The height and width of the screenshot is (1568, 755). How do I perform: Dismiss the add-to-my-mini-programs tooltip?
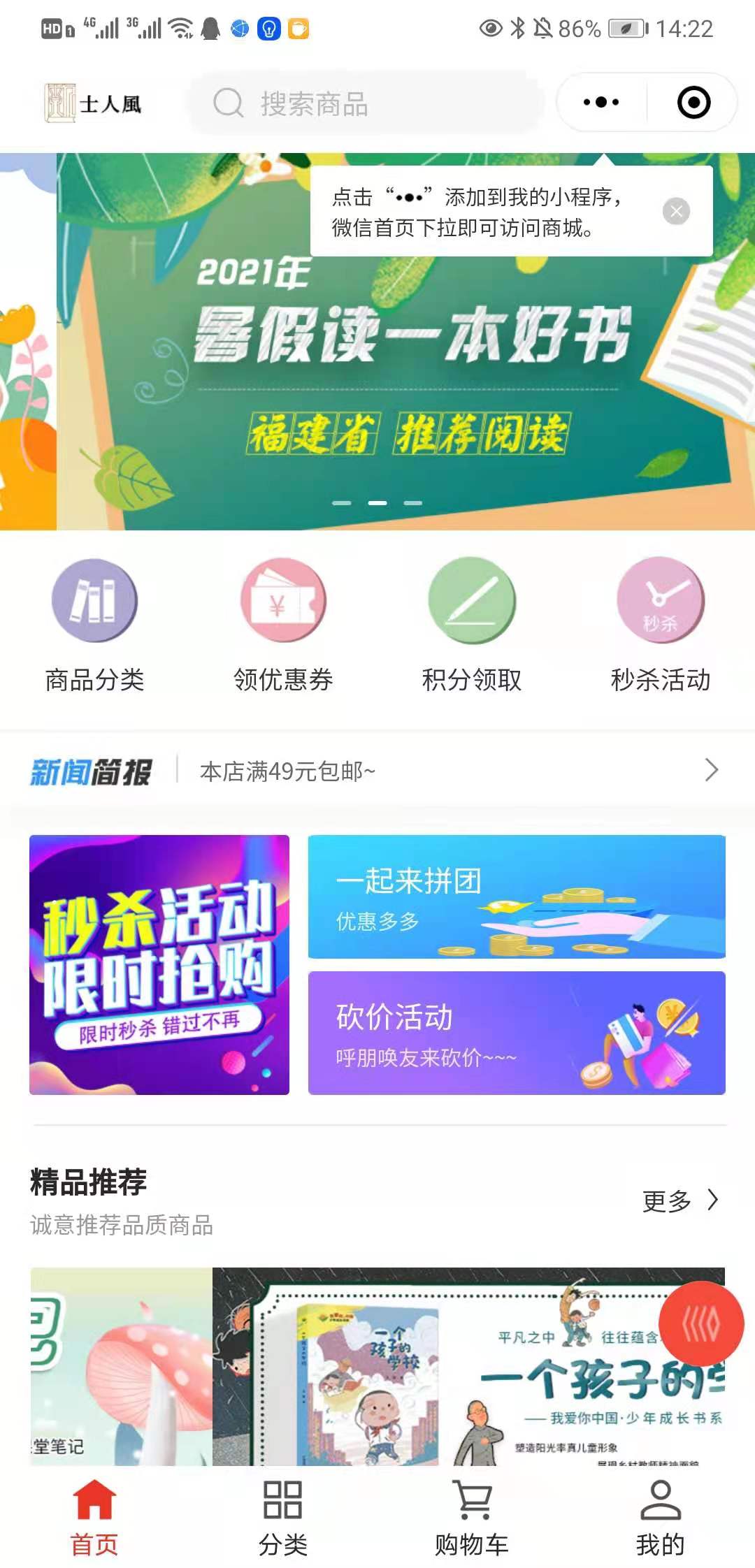tap(676, 211)
